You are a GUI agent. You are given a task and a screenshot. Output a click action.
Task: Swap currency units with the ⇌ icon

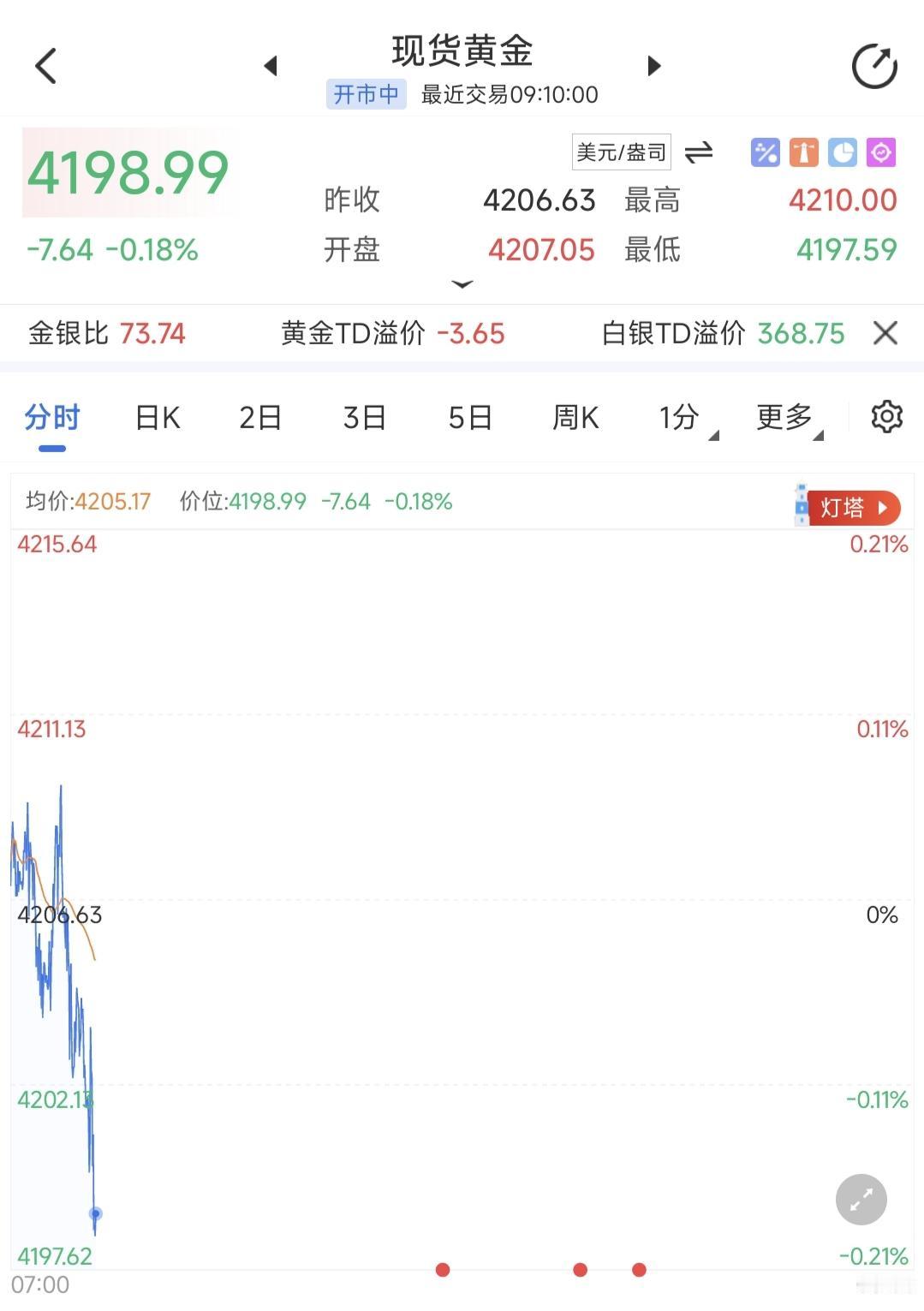point(699,152)
